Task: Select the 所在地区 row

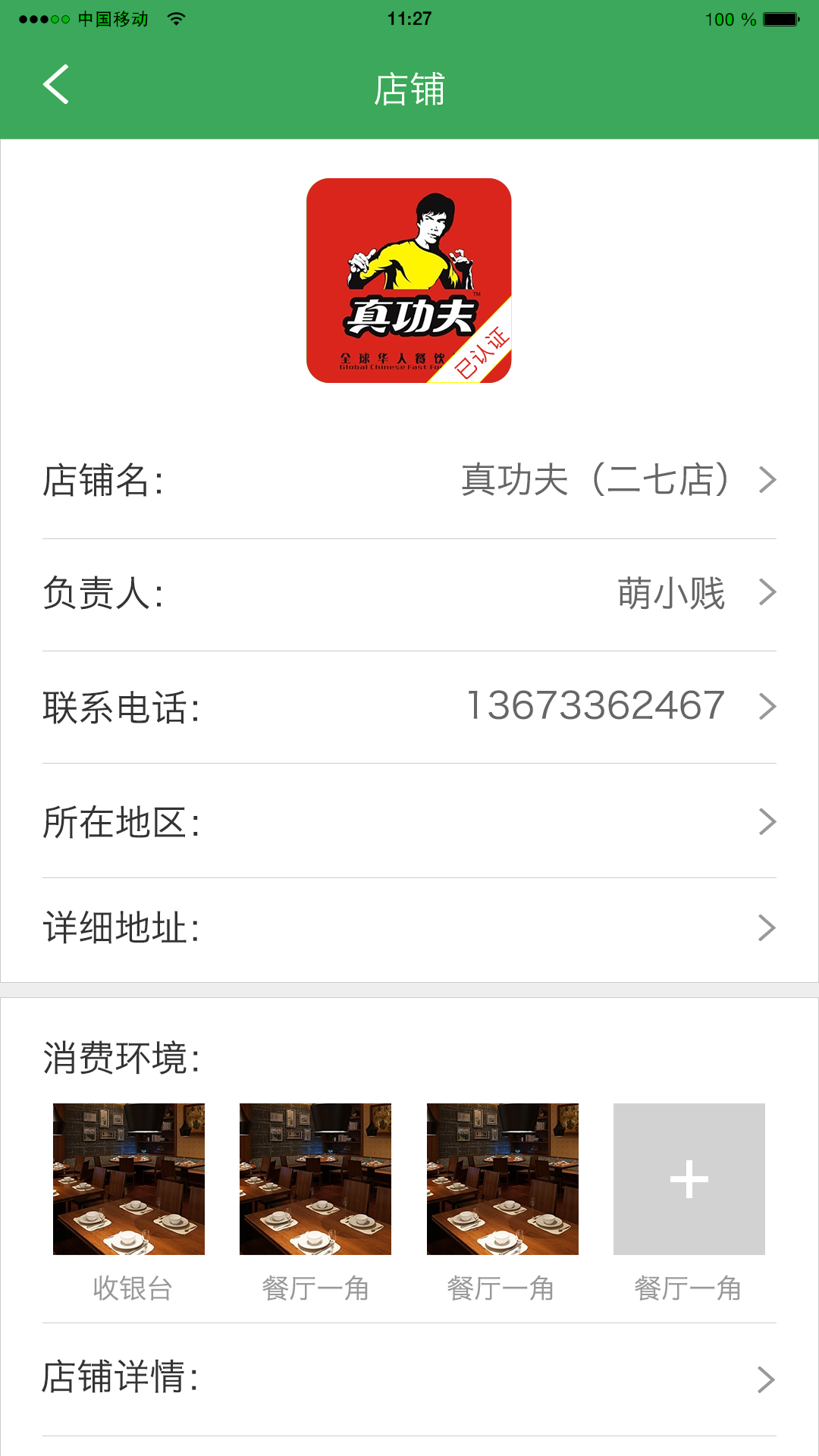Action: pyautogui.click(x=409, y=822)
